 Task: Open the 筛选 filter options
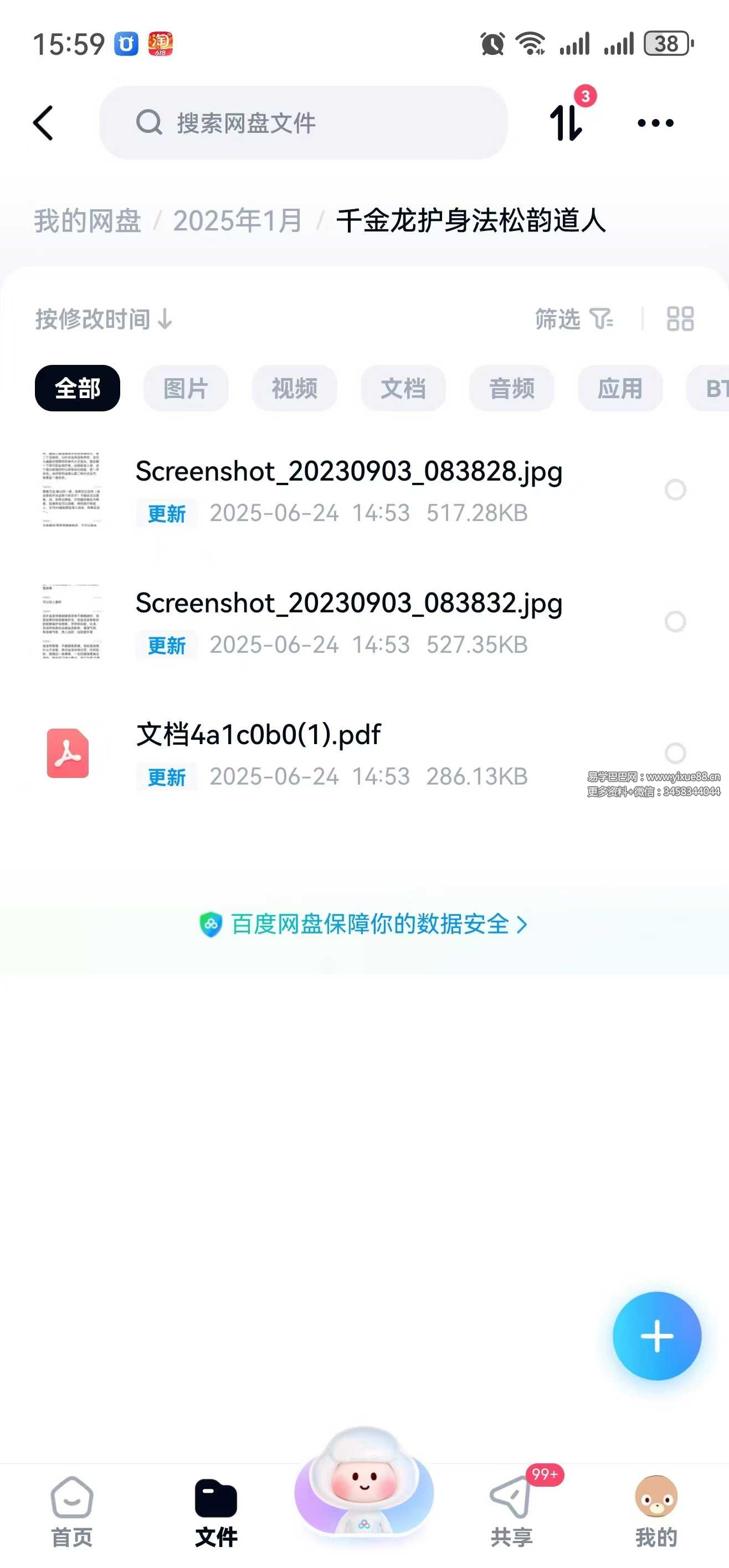[573, 319]
